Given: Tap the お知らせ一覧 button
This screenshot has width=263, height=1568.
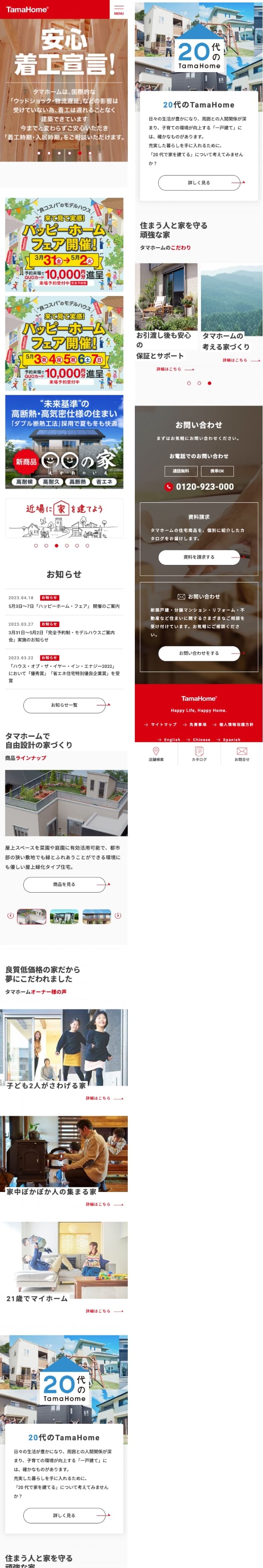Looking at the screenshot, I should pyautogui.click(x=64, y=705).
